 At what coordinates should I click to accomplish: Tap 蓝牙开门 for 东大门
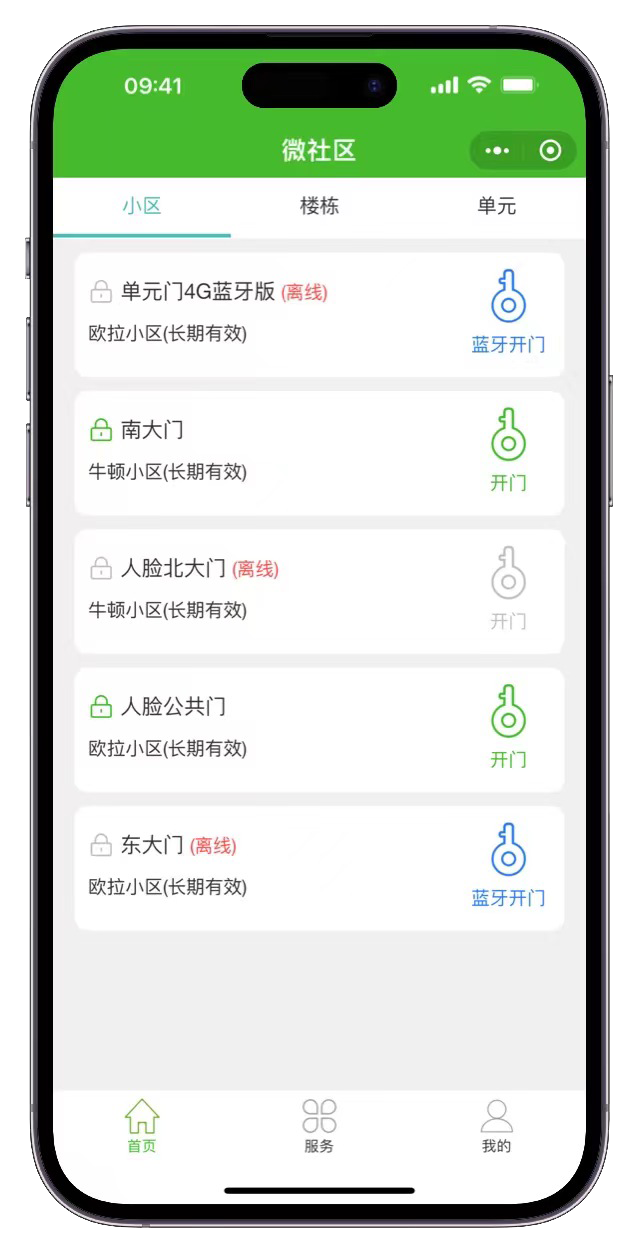coord(508,865)
